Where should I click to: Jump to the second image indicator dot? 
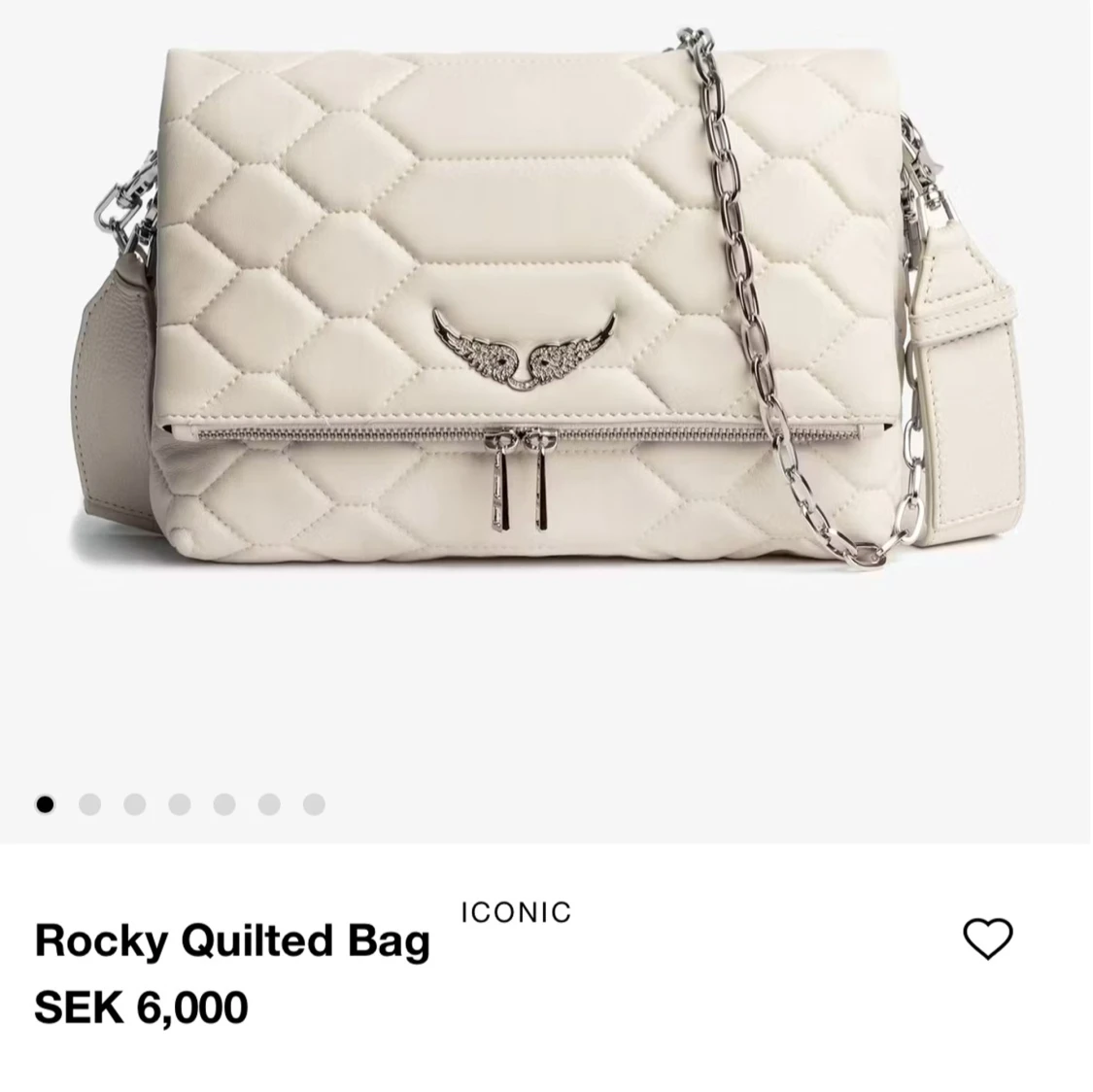coord(89,804)
